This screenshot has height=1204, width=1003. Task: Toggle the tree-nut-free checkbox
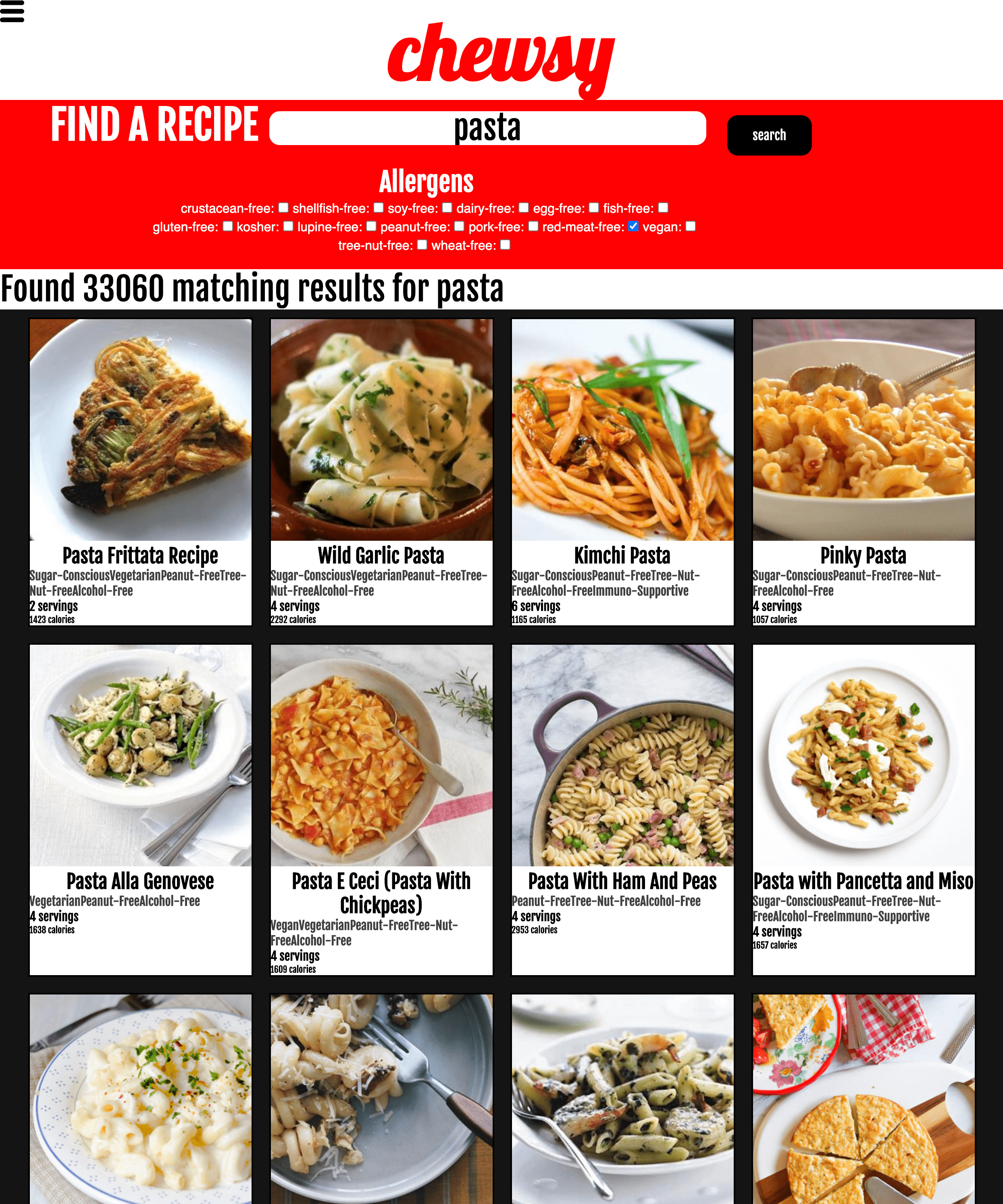pyautogui.click(x=422, y=245)
